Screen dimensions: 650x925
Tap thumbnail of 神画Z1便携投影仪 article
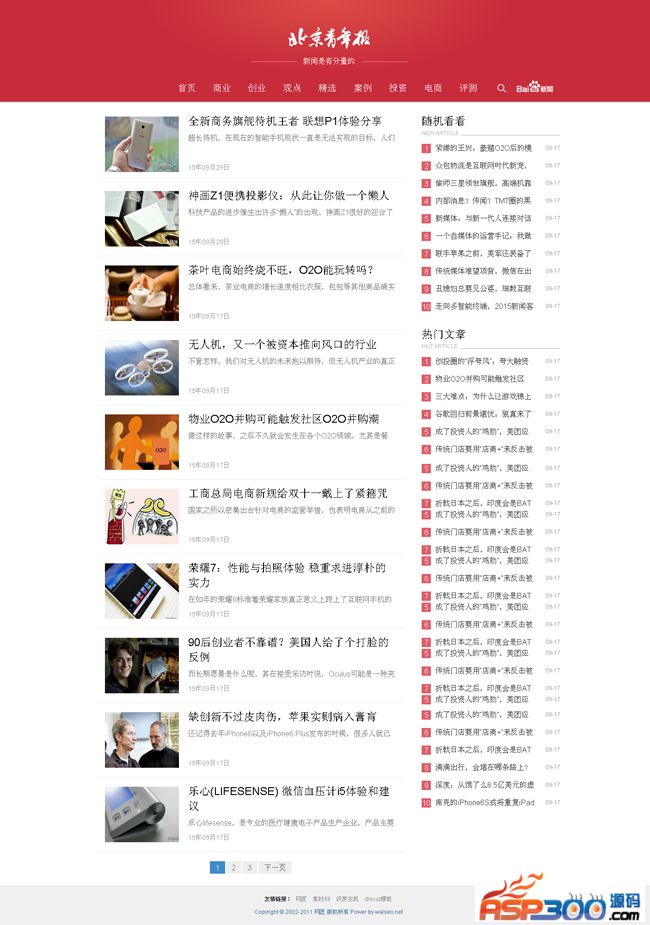click(x=142, y=219)
